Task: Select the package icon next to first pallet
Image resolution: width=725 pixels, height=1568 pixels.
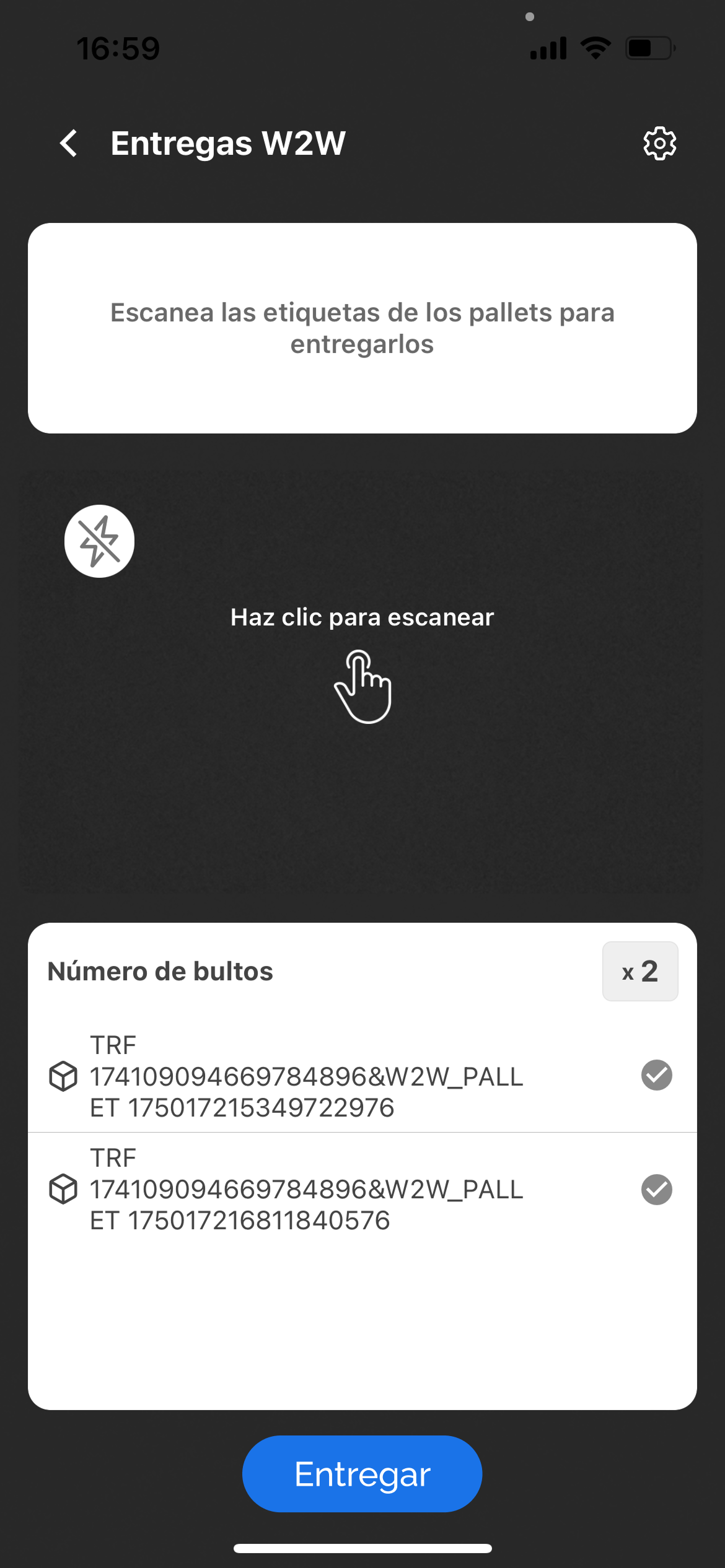Action: click(62, 1076)
